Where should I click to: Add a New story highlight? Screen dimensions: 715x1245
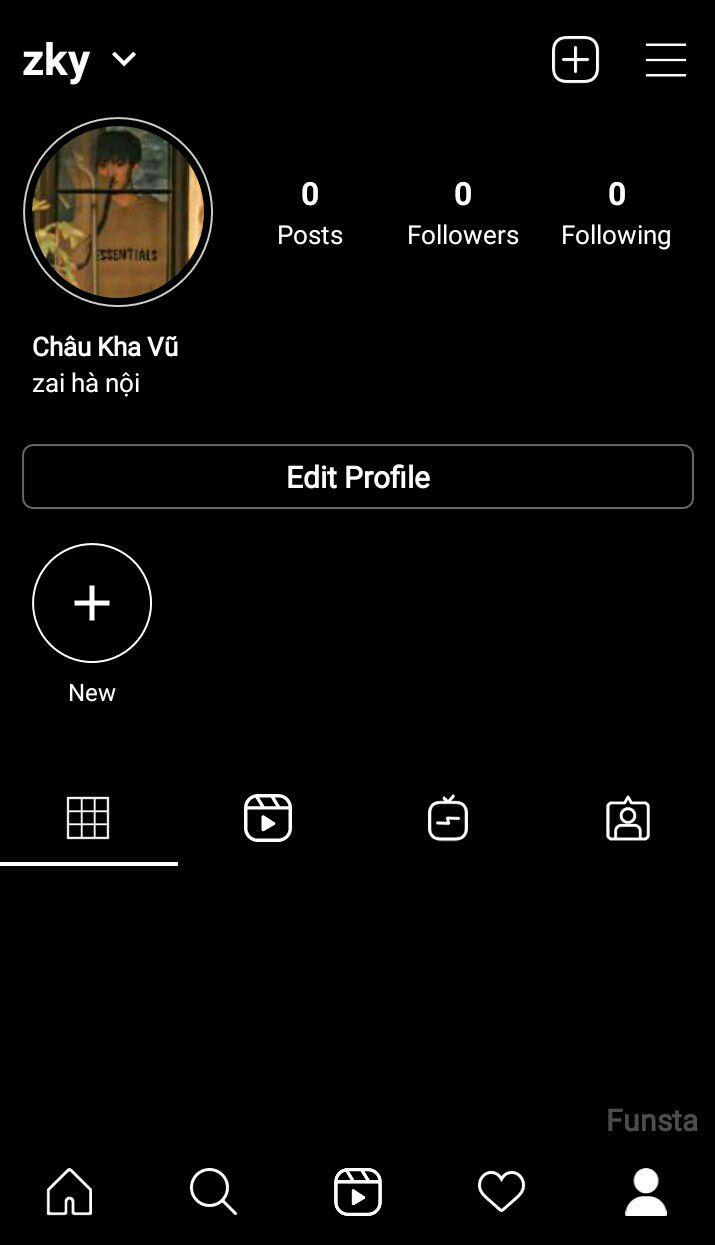92,603
